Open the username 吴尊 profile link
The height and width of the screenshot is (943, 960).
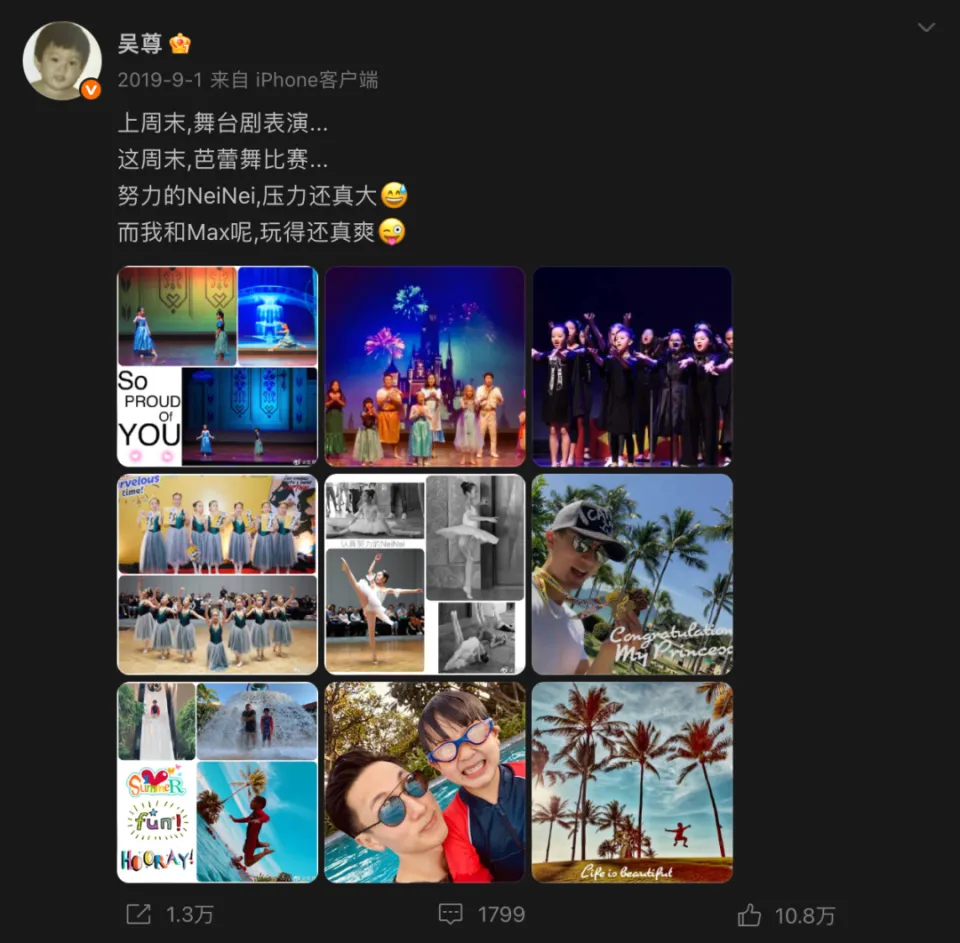[139, 44]
